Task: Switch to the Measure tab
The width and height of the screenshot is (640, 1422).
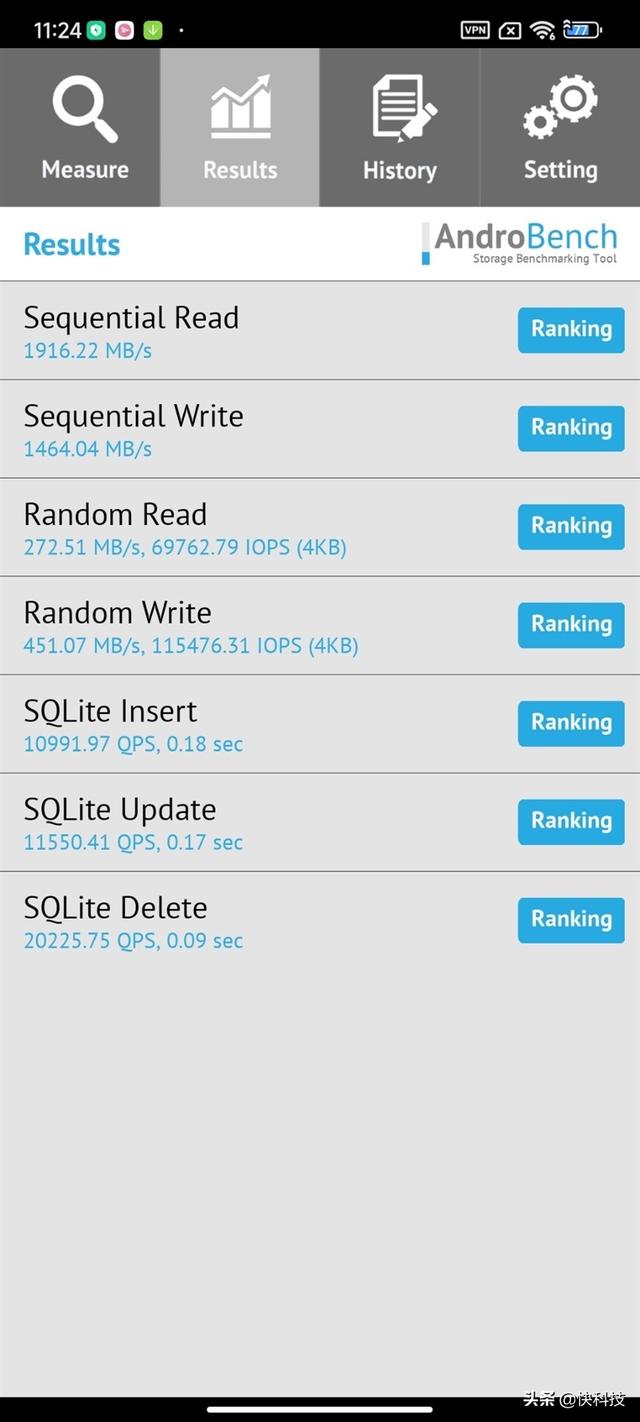Action: (x=80, y=128)
